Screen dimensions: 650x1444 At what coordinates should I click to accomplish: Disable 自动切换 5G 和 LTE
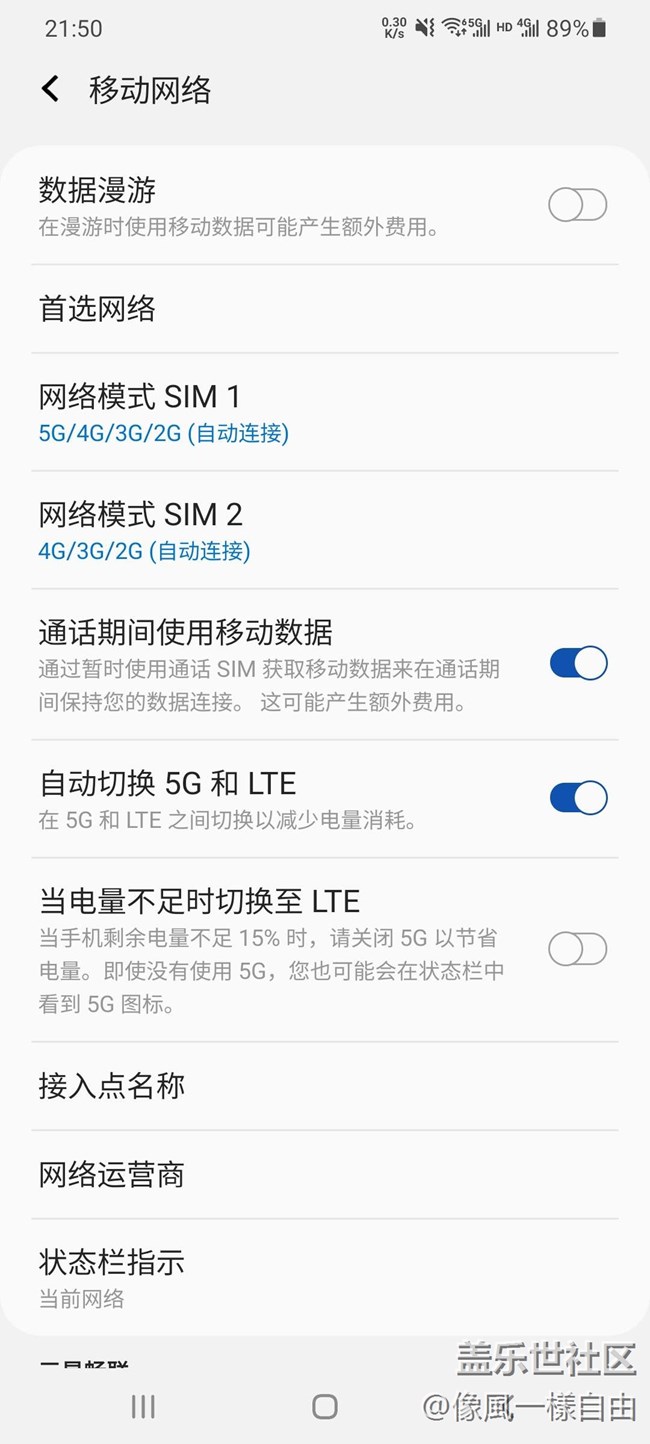[x=577, y=798]
